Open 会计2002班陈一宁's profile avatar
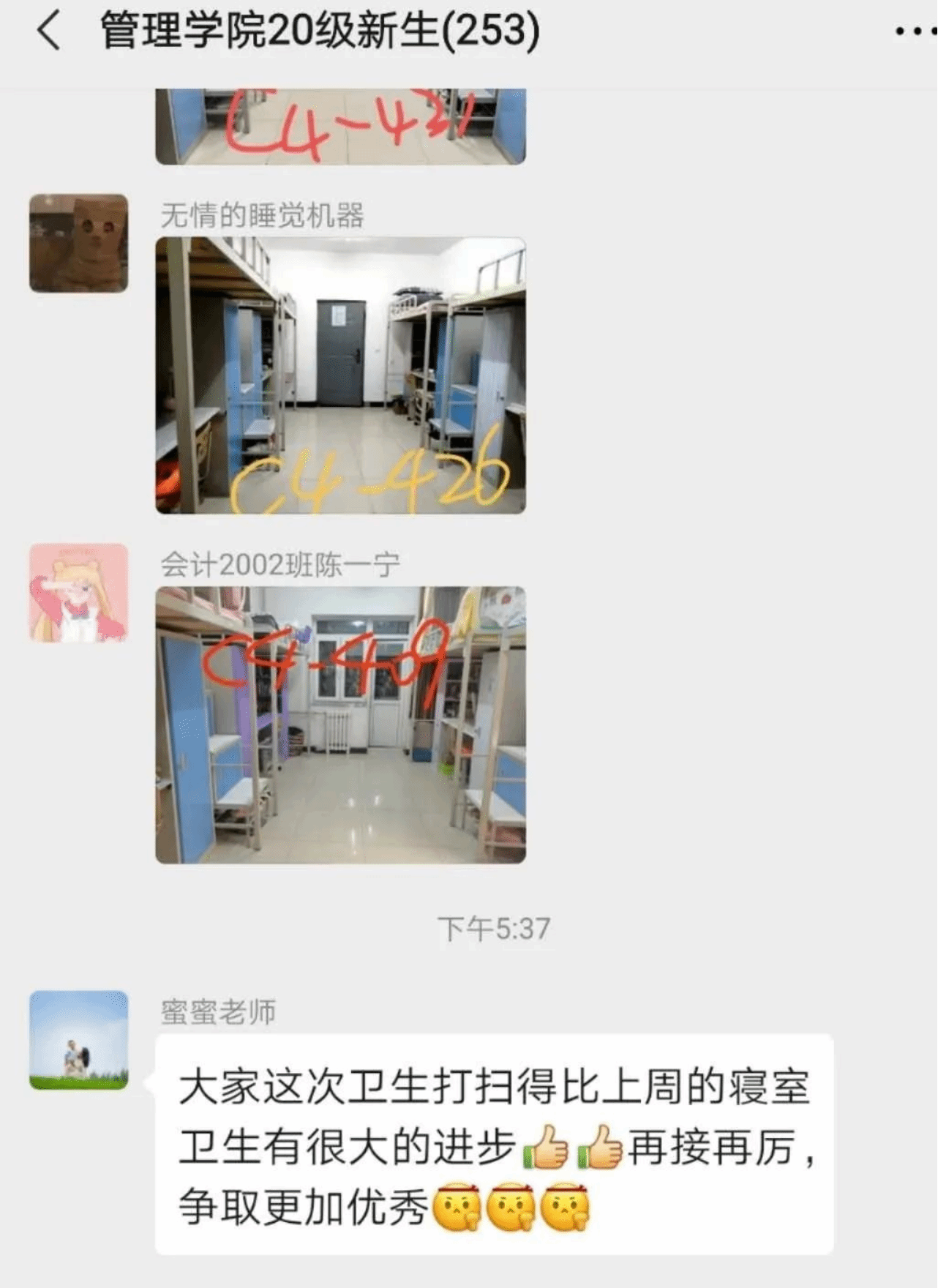The height and width of the screenshot is (1288, 938). (x=79, y=593)
